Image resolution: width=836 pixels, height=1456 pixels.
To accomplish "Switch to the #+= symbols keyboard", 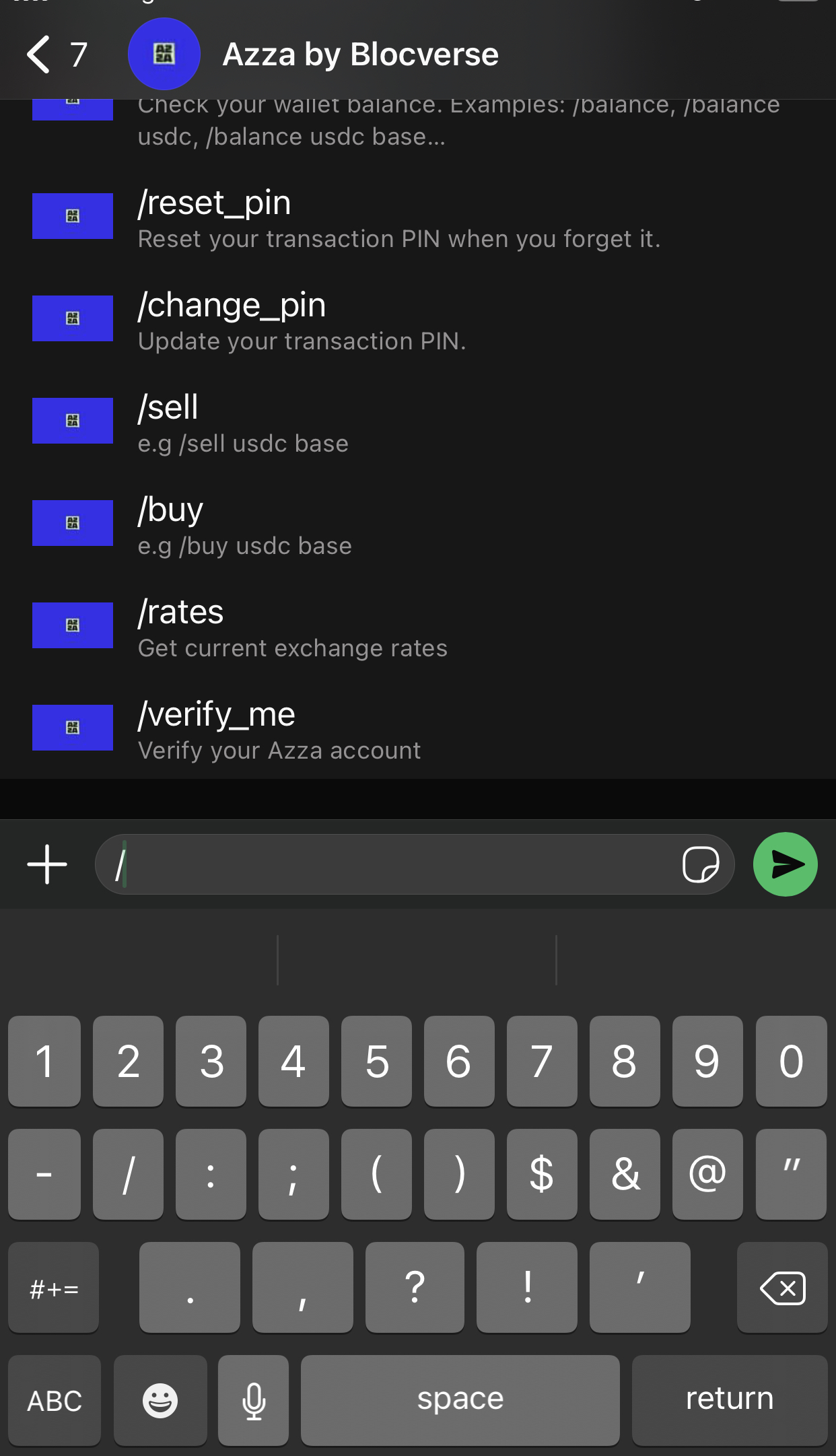I will click(54, 1288).
